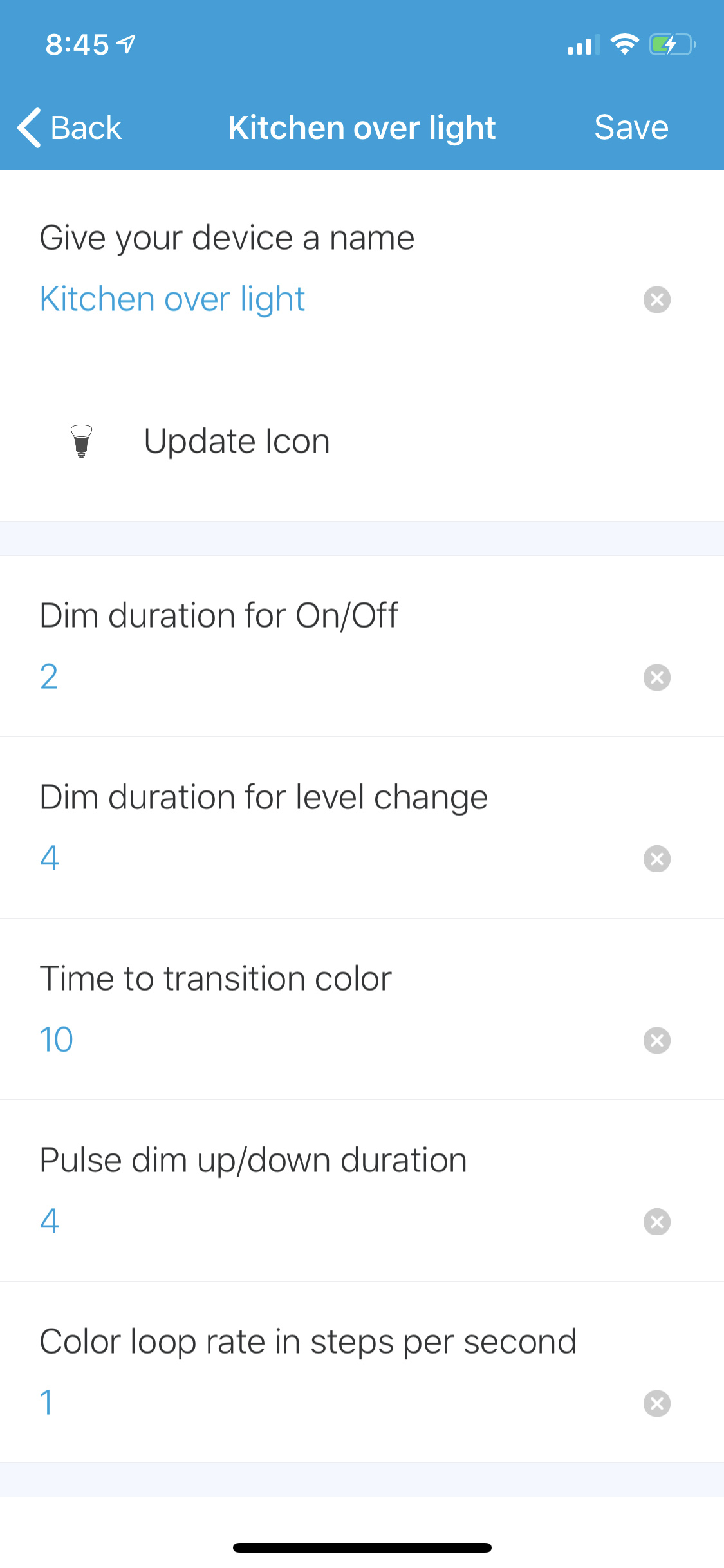Screen dimensions: 724x1568
Task: Edit Dim duration for On/Off value
Action: click(x=335, y=677)
